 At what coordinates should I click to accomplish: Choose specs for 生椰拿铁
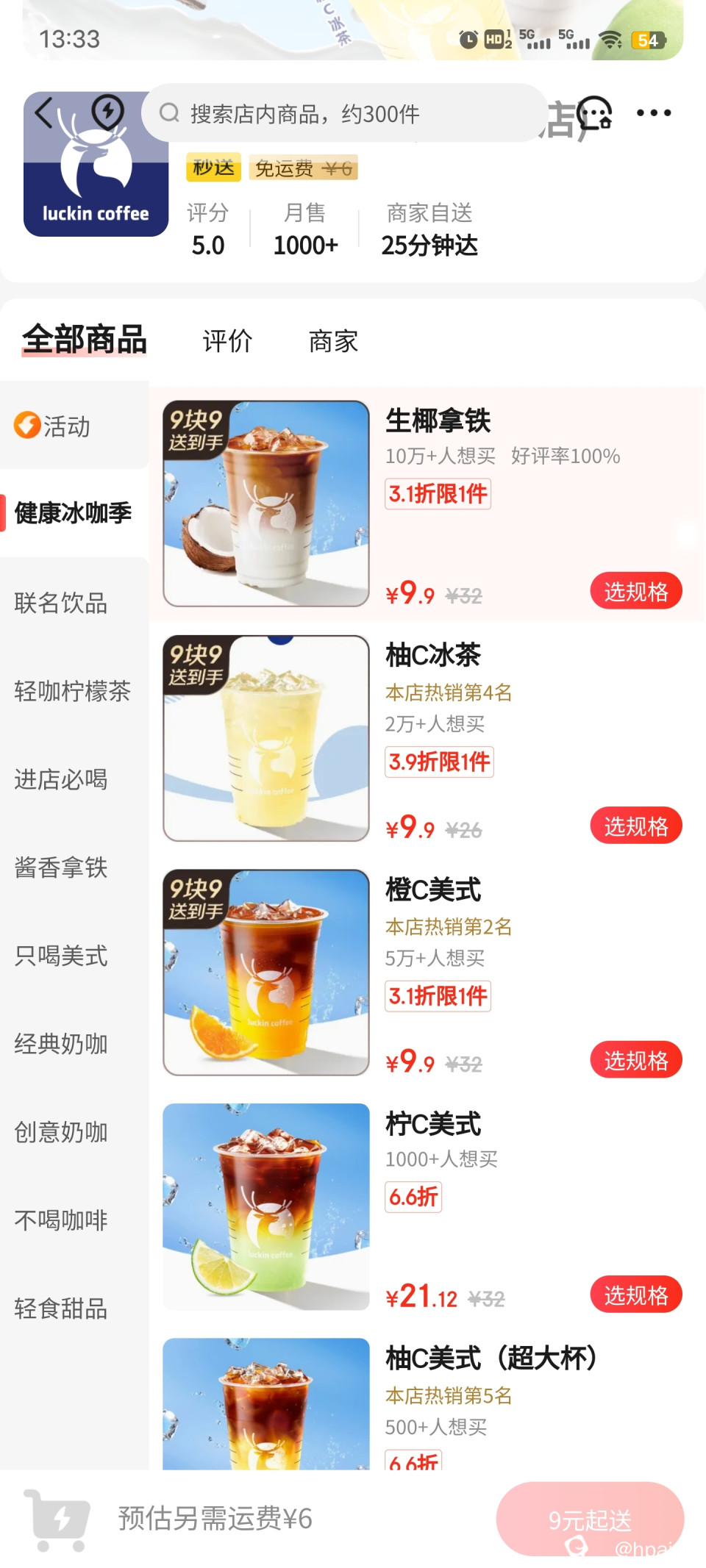tap(635, 591)
